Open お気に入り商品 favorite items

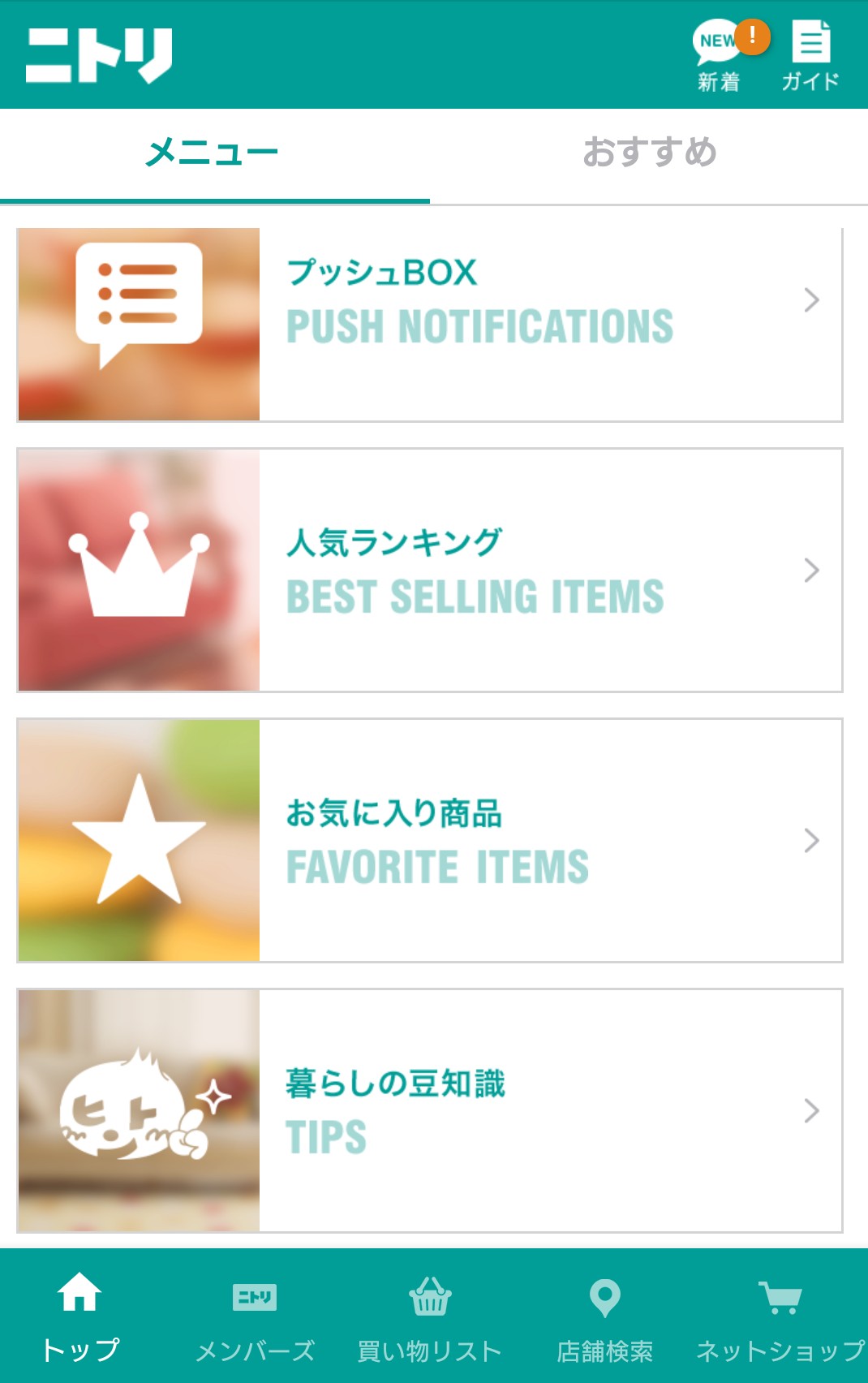(x=430, y=840)
